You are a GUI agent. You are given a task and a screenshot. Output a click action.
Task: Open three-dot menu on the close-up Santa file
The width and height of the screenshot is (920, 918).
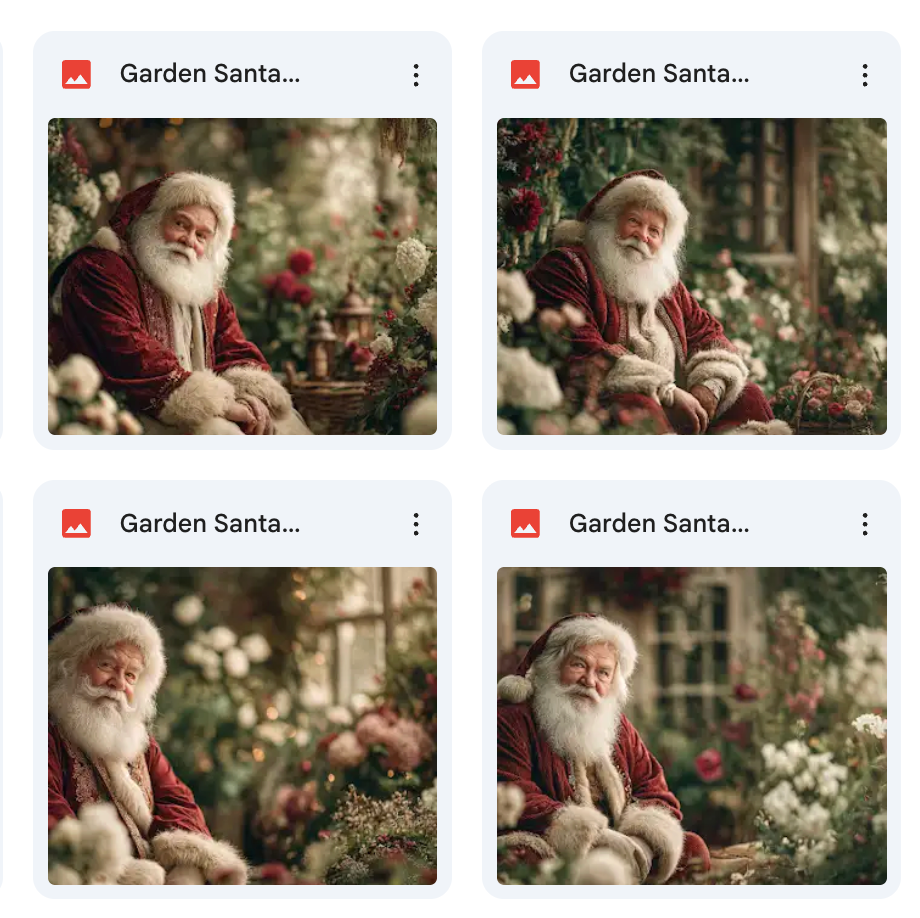tap(416, 524)
